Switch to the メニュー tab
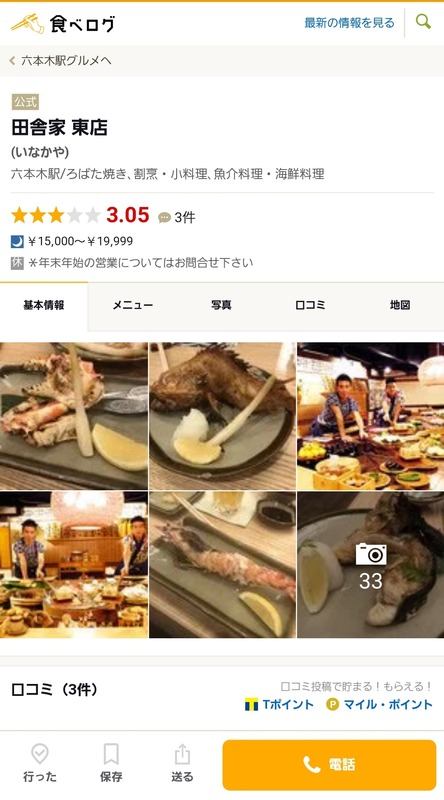This screenshot has height=800, width=444. point(133,305)
